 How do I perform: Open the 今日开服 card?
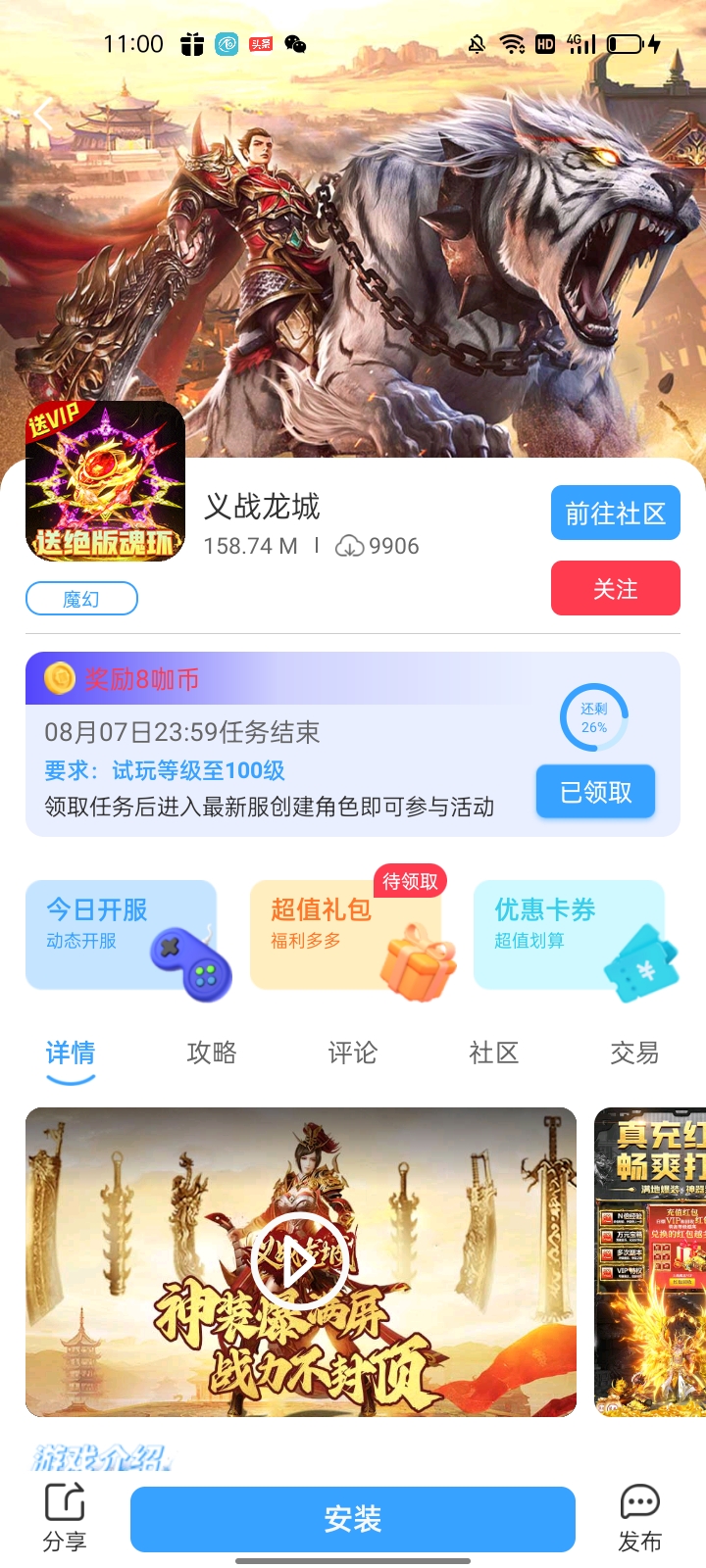pos(122,935)
